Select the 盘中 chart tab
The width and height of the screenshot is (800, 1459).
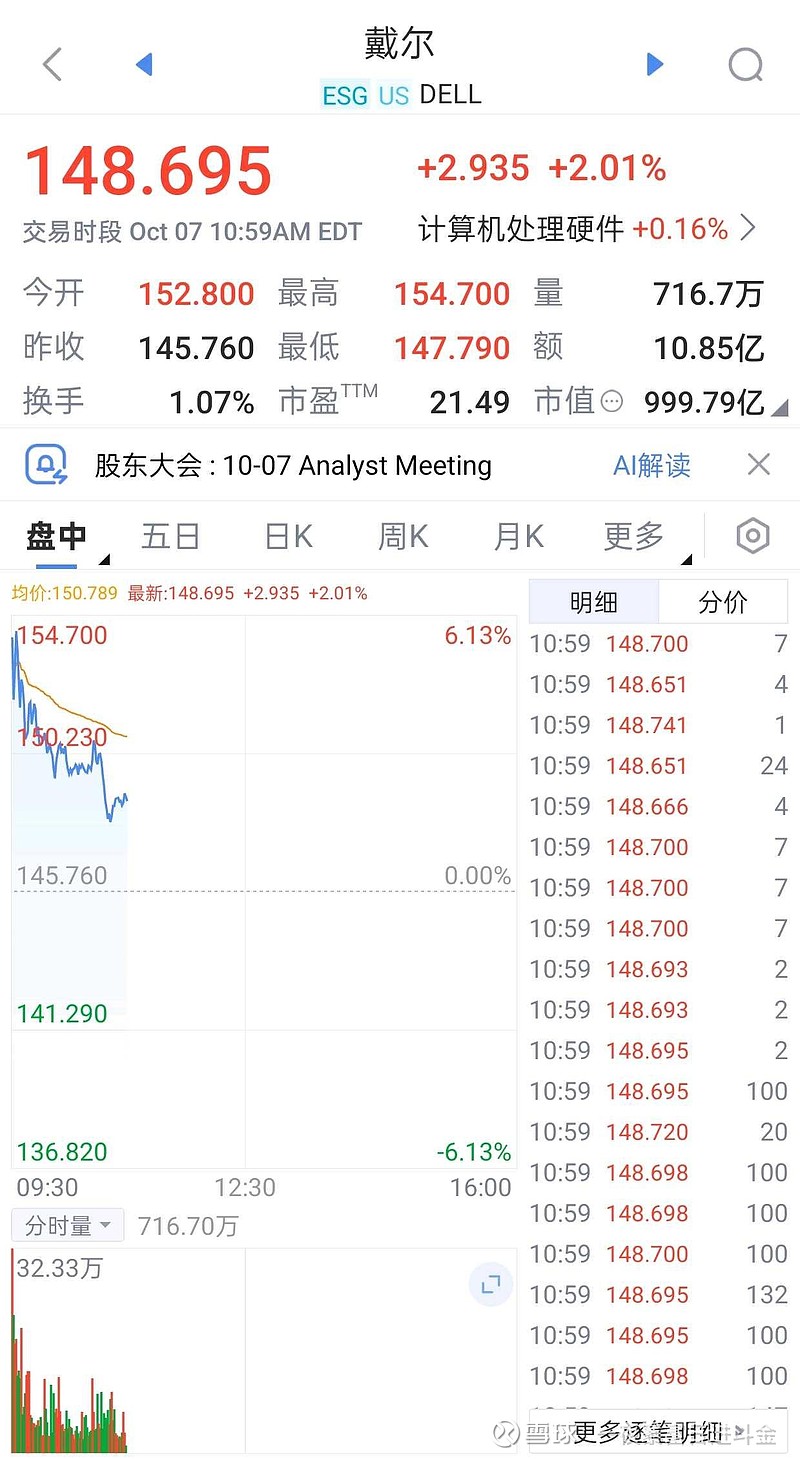pyautogui.click(x=56, y=537)
